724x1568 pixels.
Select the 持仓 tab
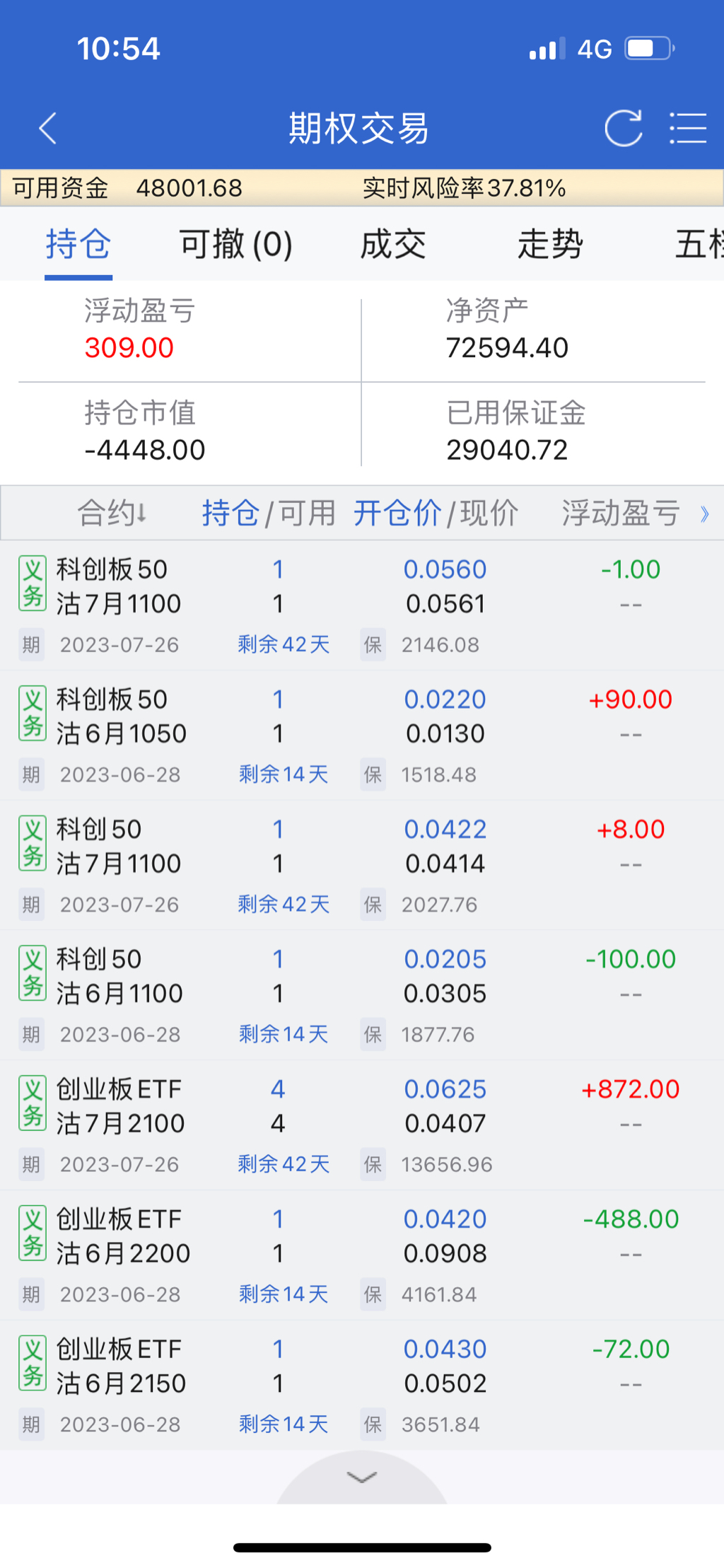click(x=78, y=245)
